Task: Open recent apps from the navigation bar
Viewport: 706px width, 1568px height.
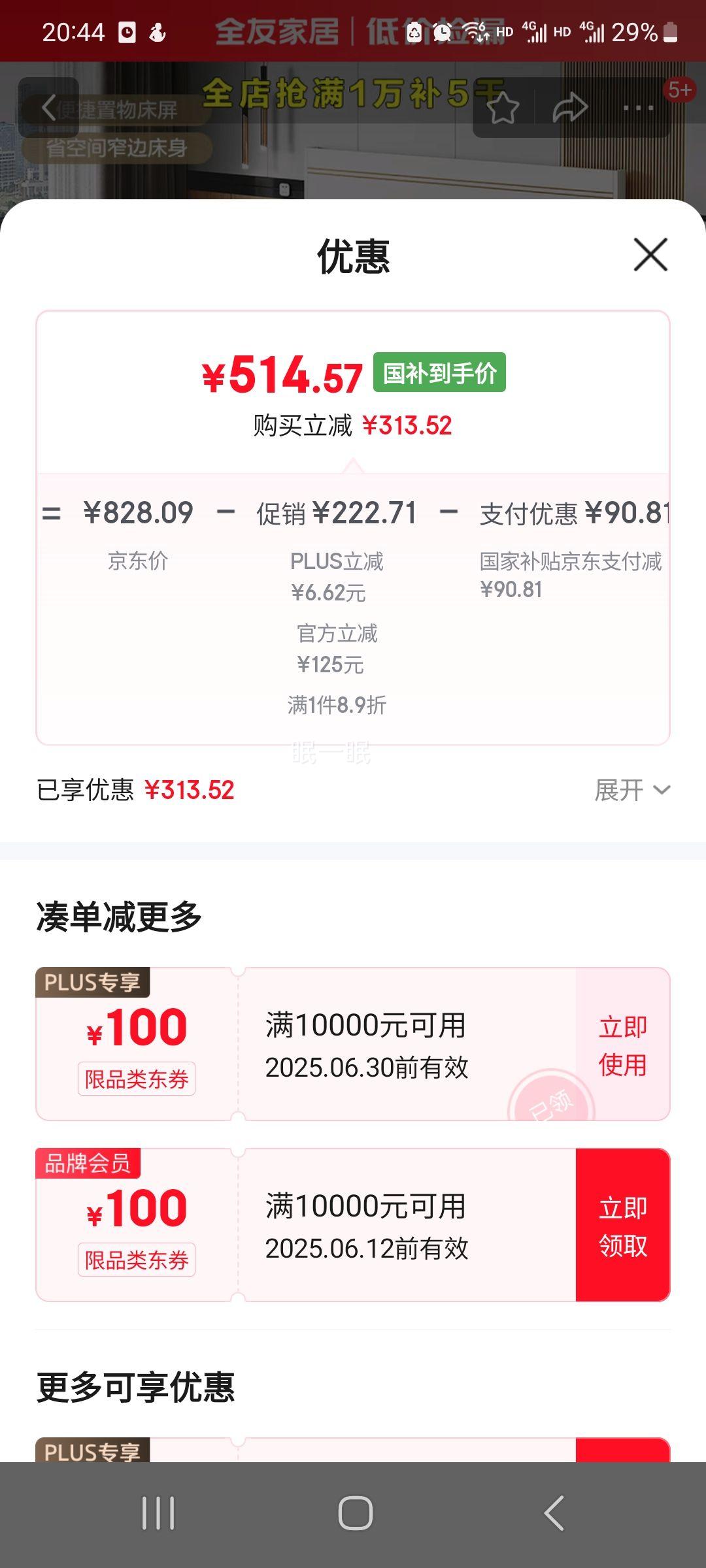Action: (158, 1513)
